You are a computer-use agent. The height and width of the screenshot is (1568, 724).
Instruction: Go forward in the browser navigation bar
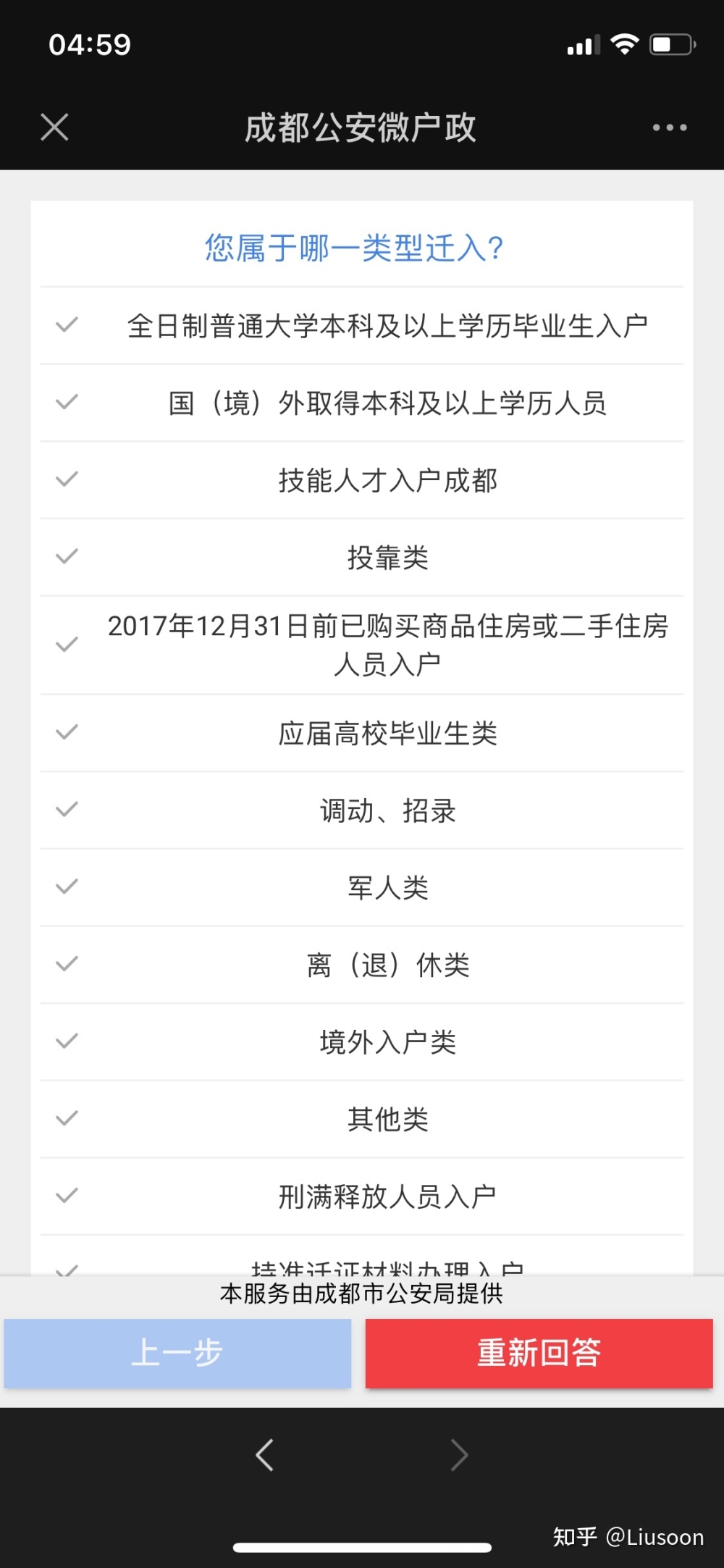click(459, 1455)
